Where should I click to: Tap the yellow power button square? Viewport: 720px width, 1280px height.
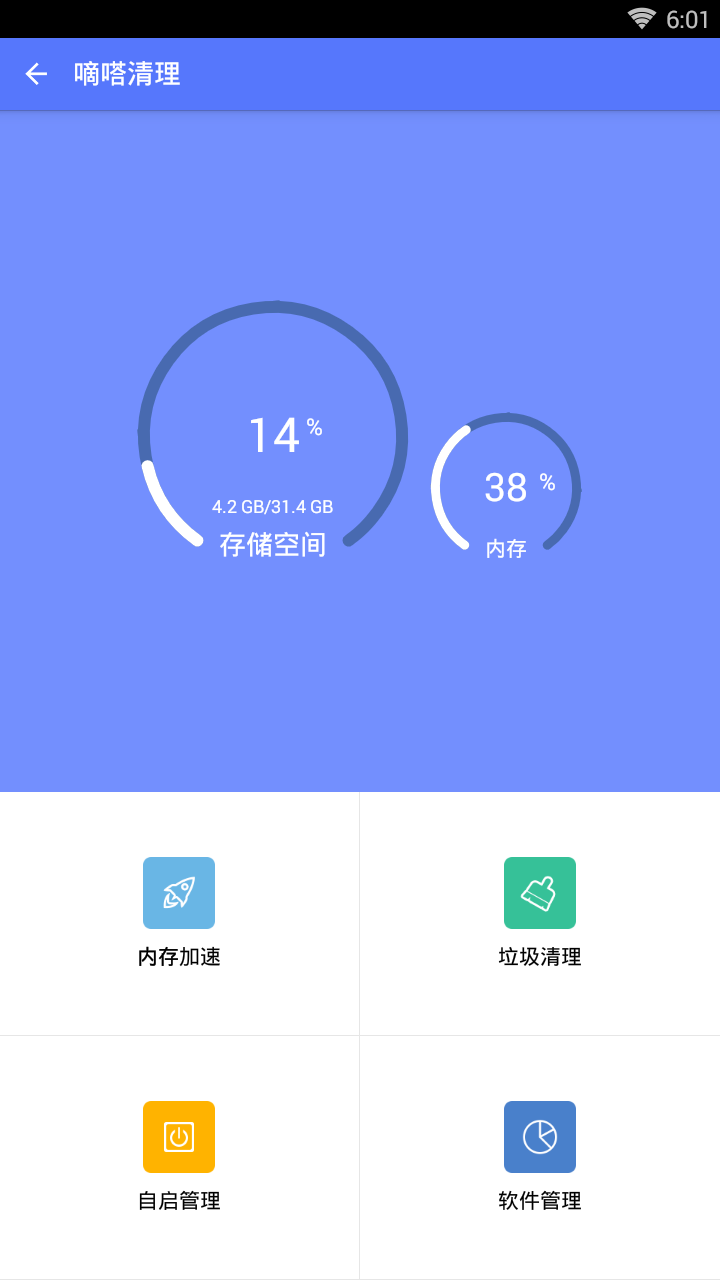pos(179,1137)
